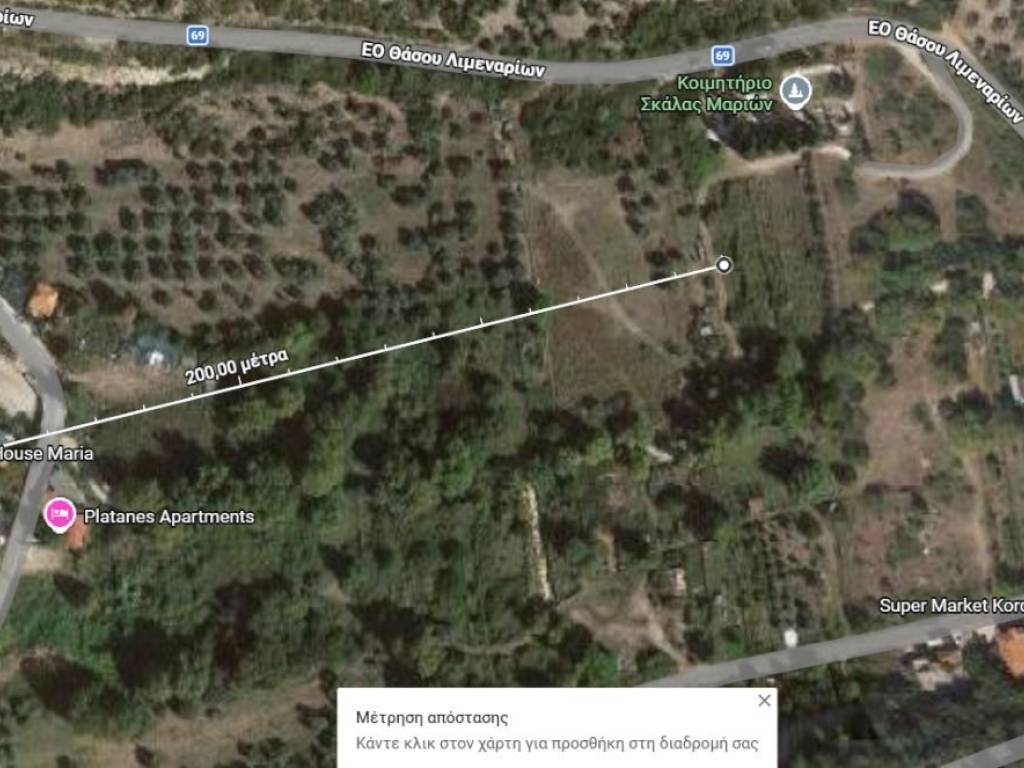Close the Μέτρηση απόστασης panel
This screenshot has height=768, width=1024.
click(x=764, y=701)
